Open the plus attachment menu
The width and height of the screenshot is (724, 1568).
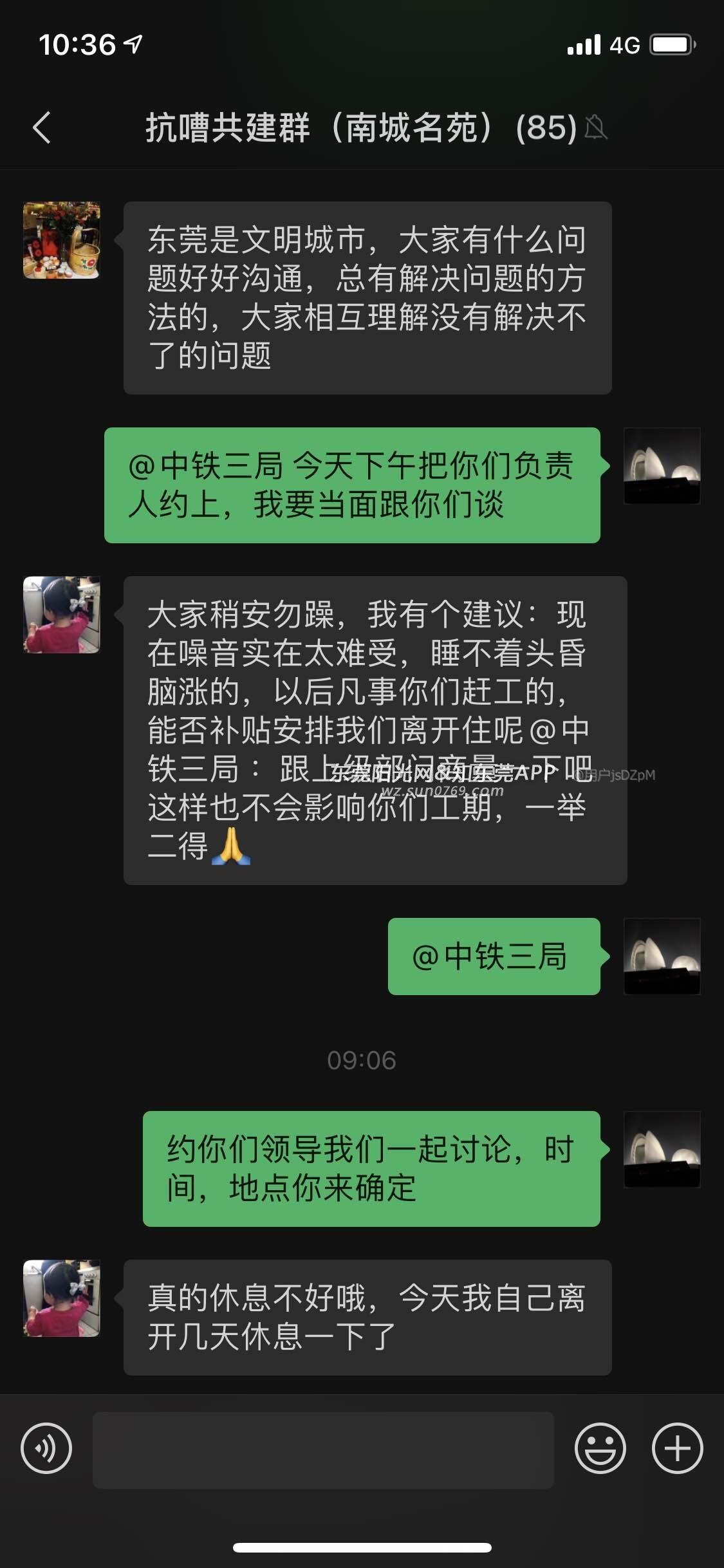(677, 1448)
